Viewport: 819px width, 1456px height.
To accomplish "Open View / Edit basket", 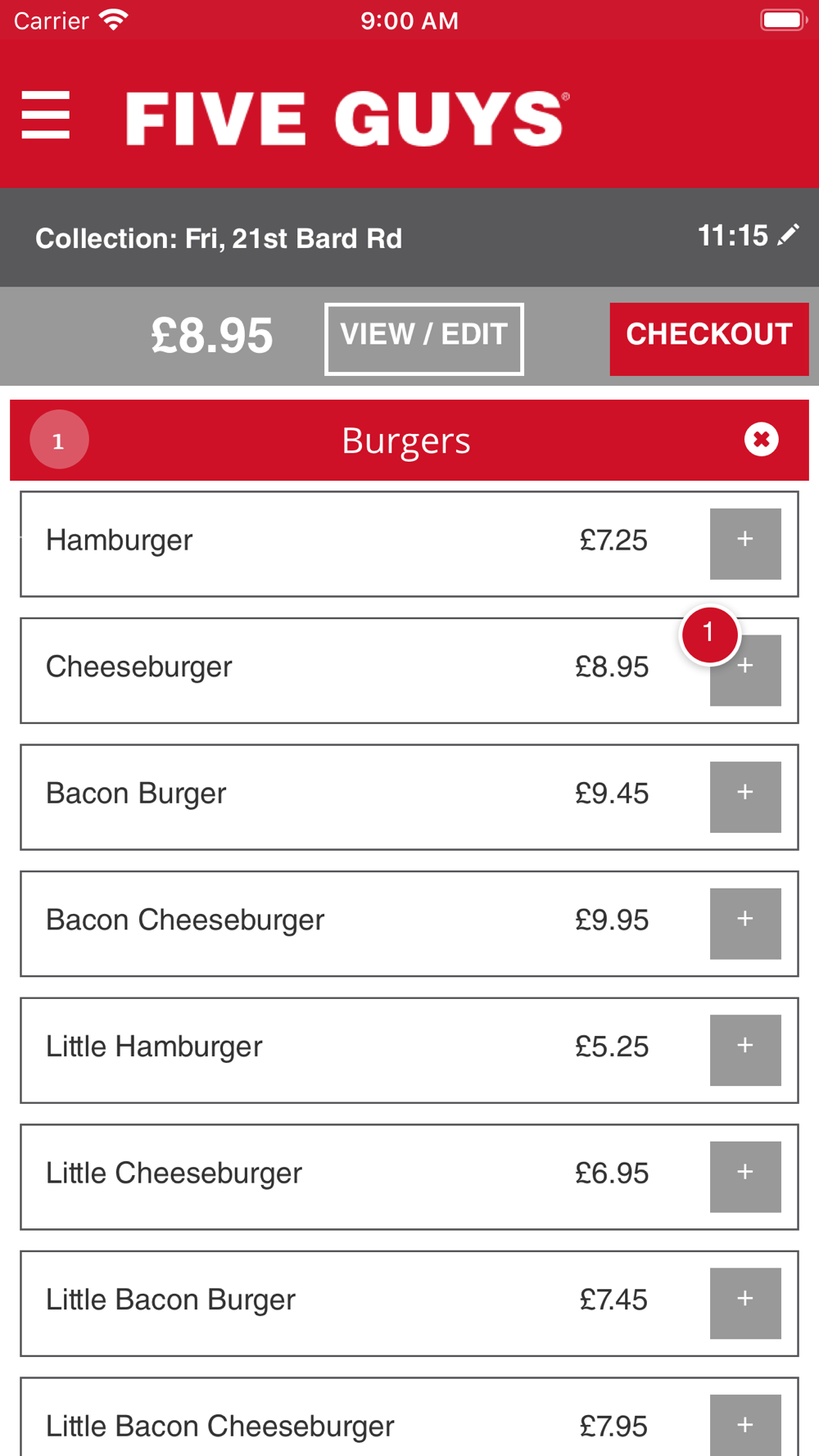I will click(x=424, y=339).
